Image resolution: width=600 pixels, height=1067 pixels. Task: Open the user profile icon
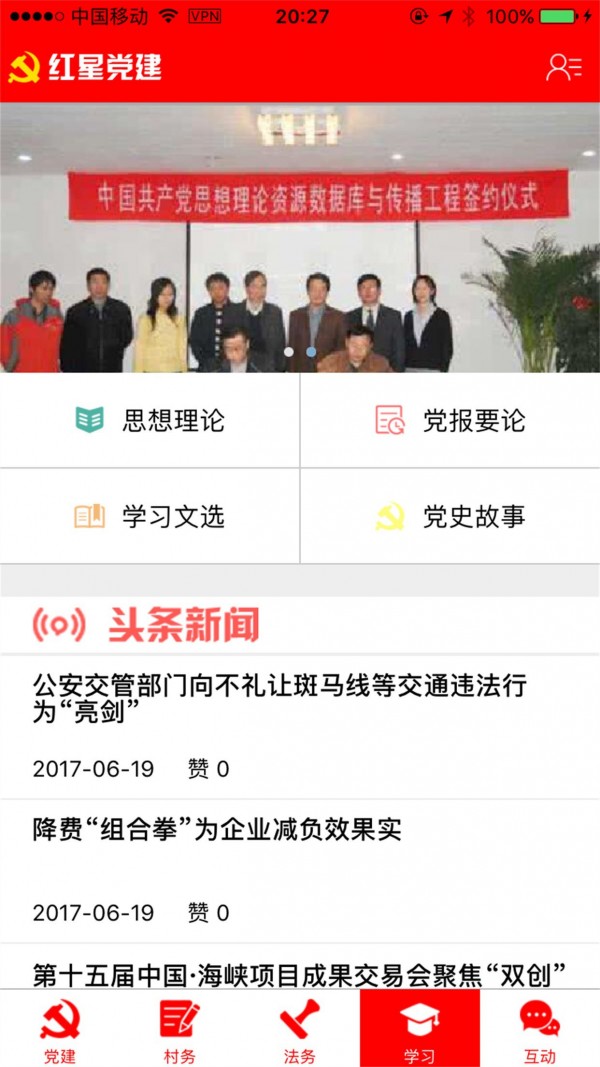pos(563,67)
